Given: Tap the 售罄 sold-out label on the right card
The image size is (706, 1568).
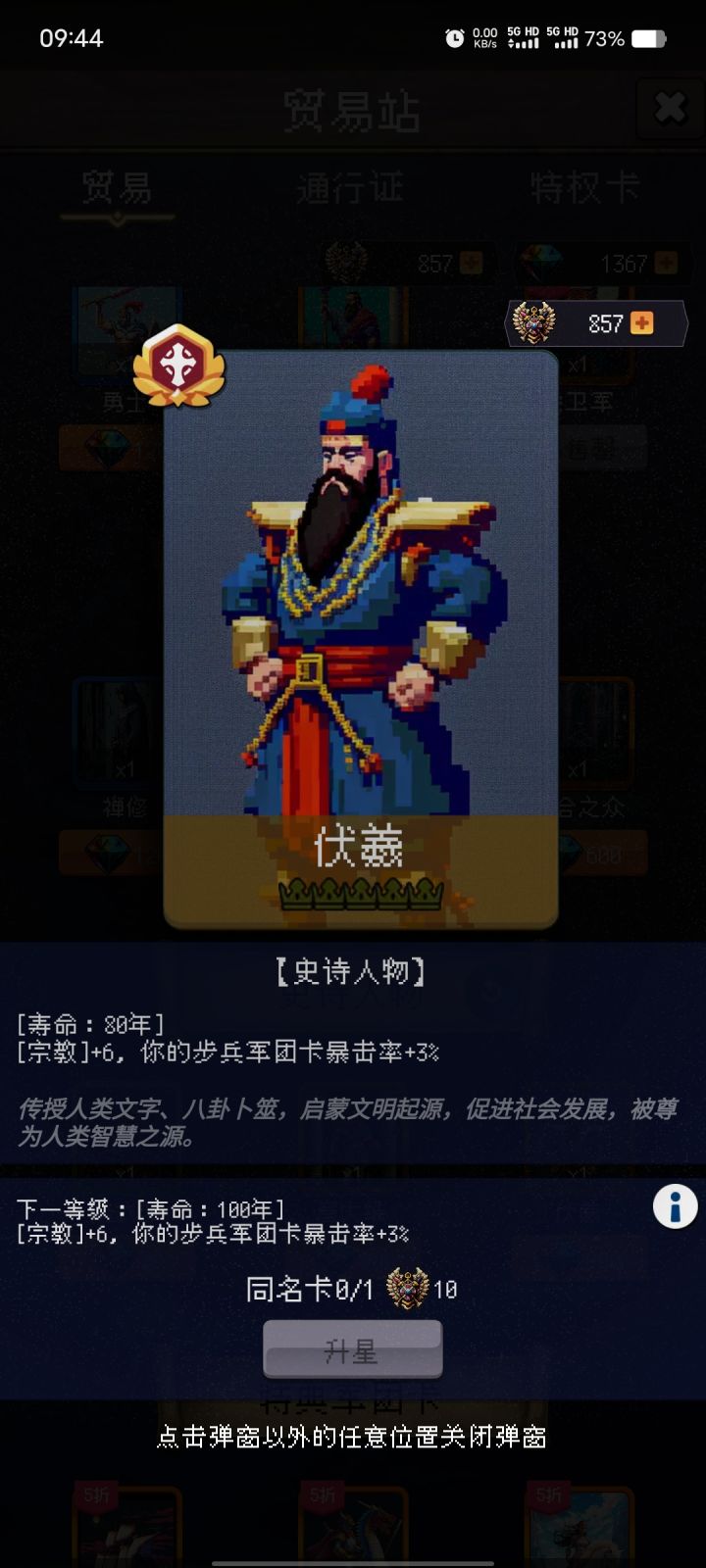Looking at the screenshot, I should [601, 448].
